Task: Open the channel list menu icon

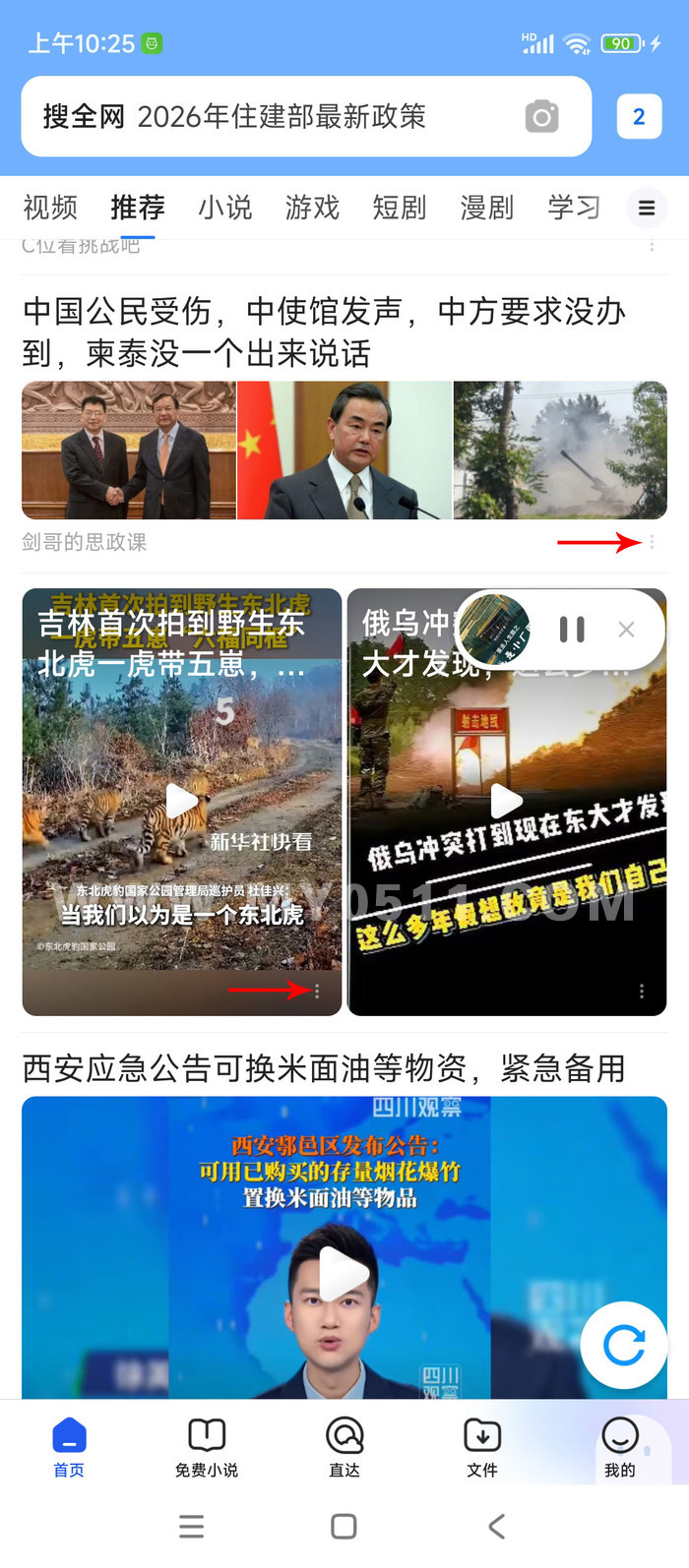Action: (x=647, y=208)
